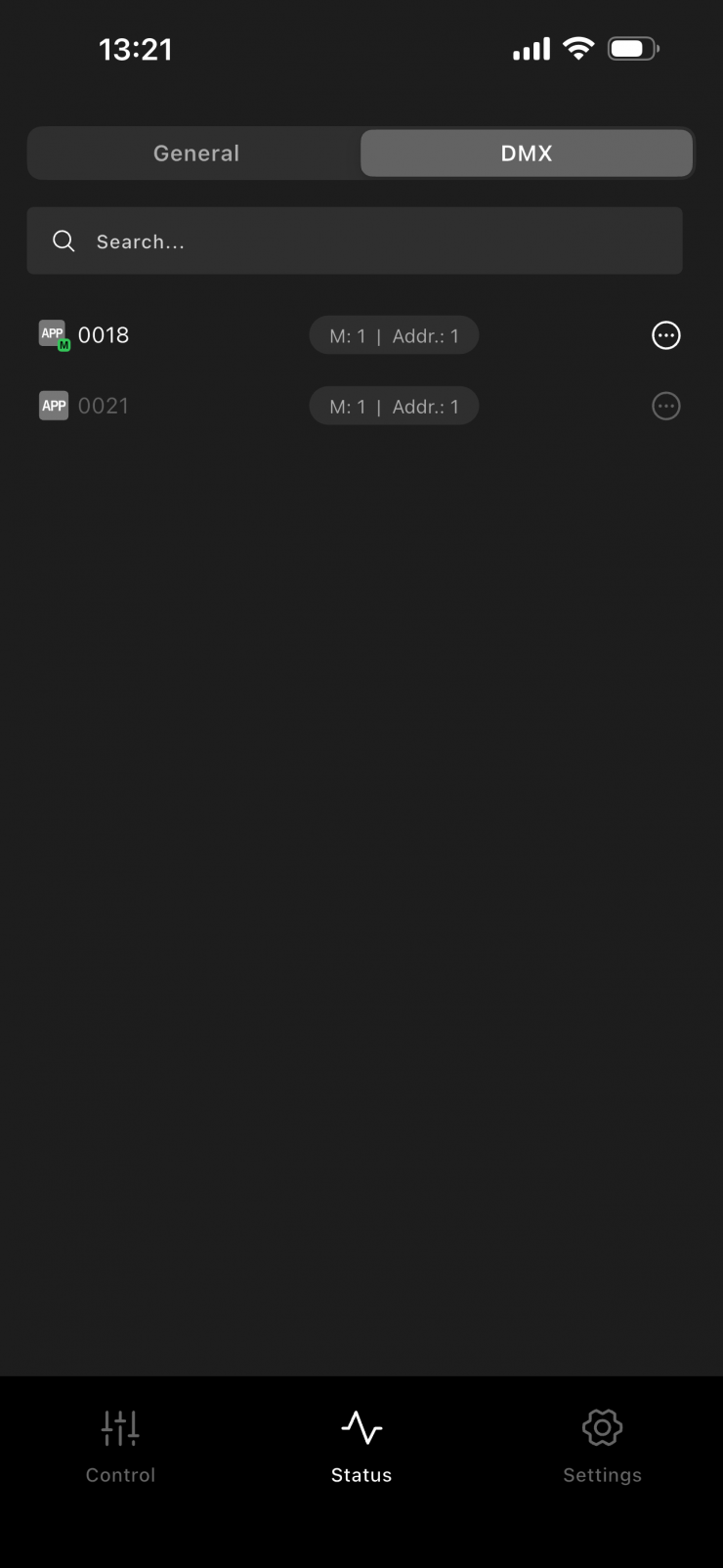Tap the Search field

(355, 240)
